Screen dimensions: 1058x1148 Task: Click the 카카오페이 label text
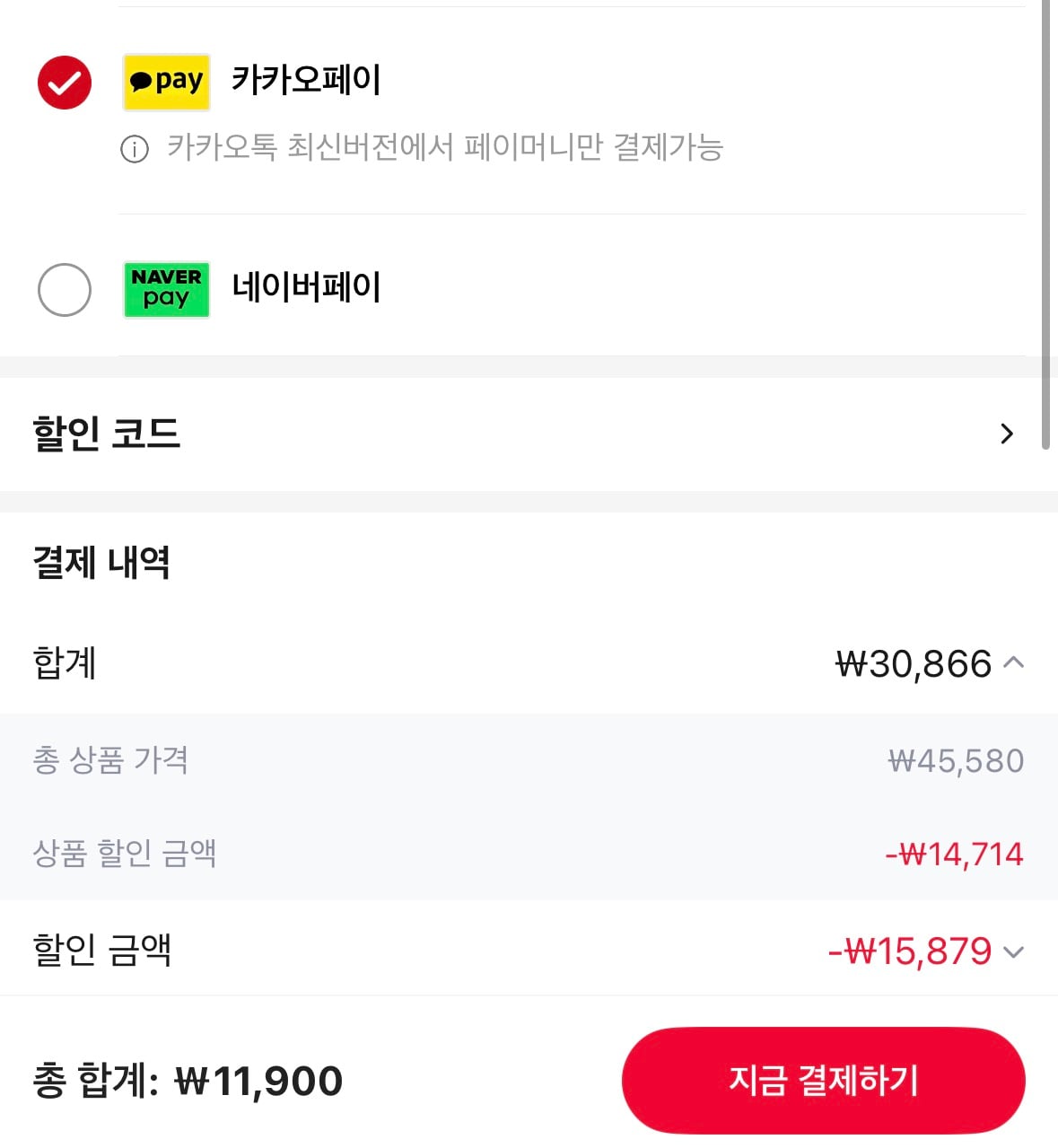305,81
